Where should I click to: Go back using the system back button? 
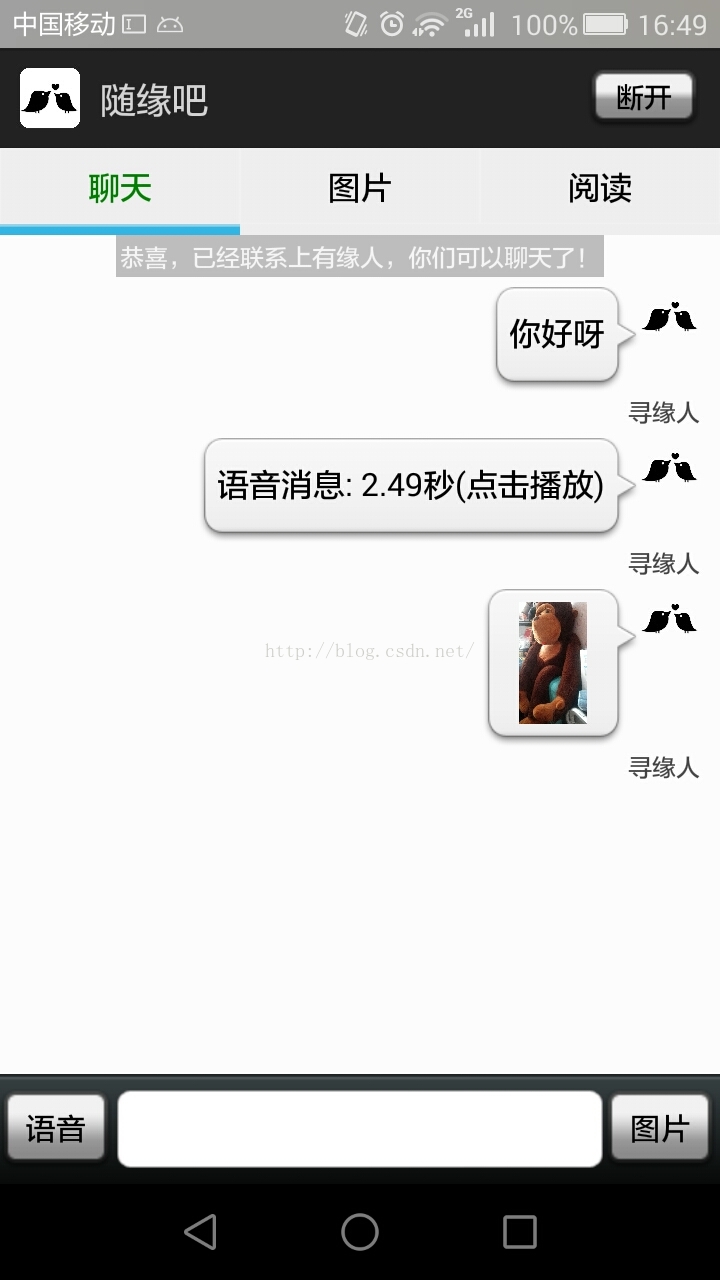point(200,1232)
